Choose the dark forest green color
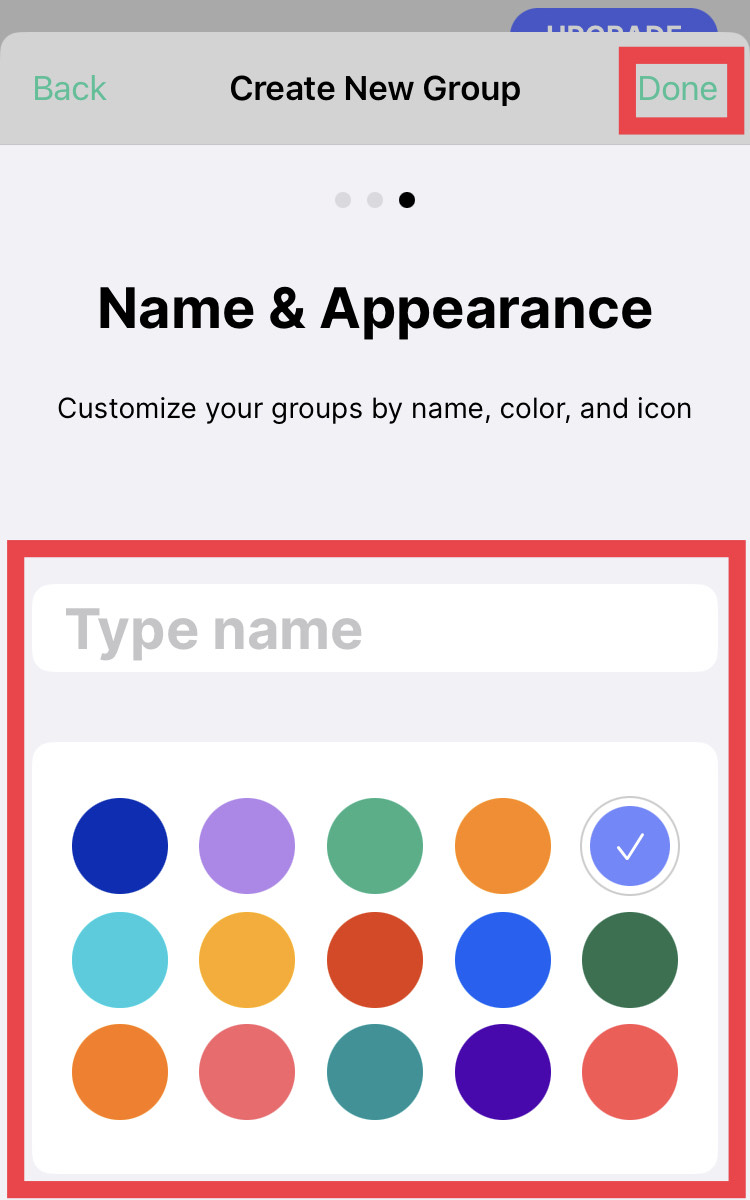 pyautogui.click(x=630, y=960)
